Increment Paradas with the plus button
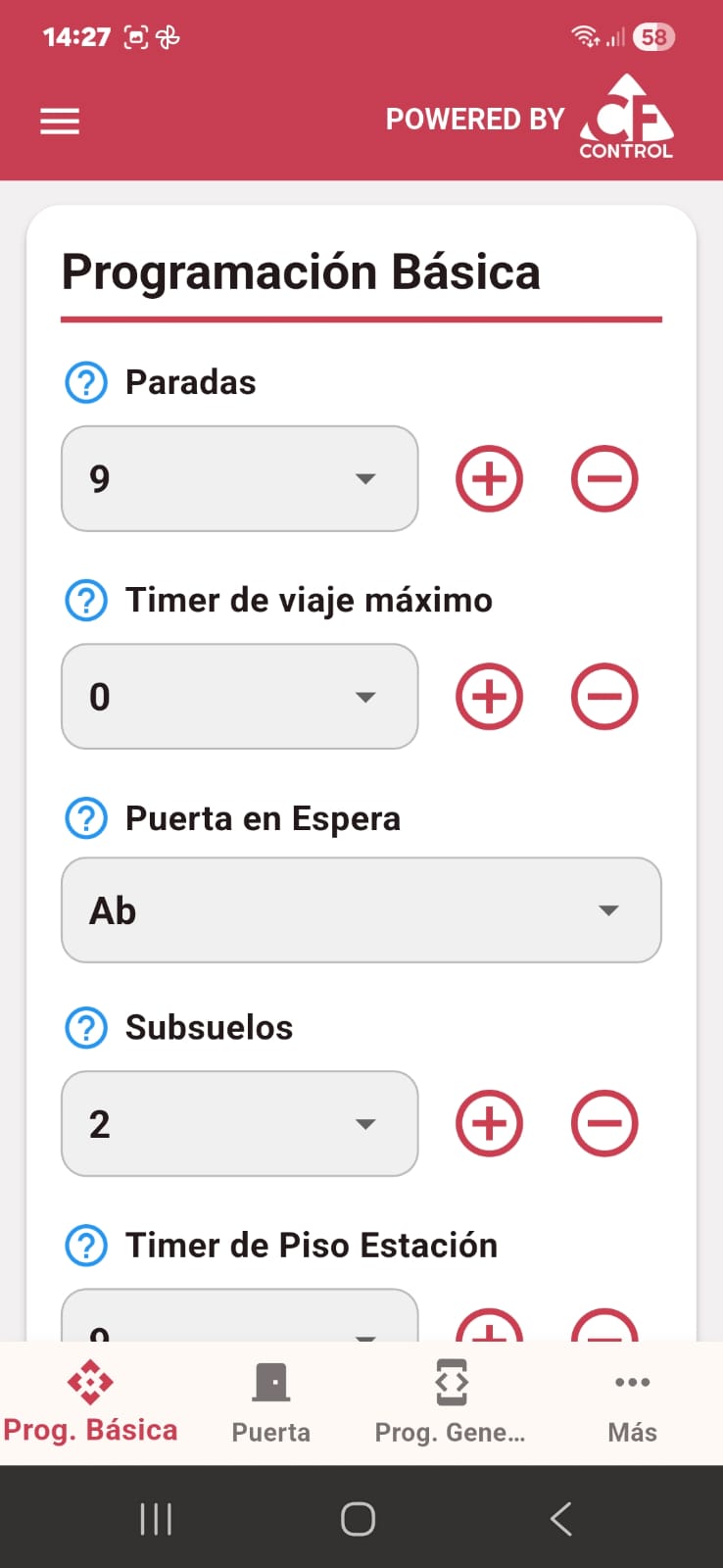This screenshot has width=723, height=1568. coord(489,479)
